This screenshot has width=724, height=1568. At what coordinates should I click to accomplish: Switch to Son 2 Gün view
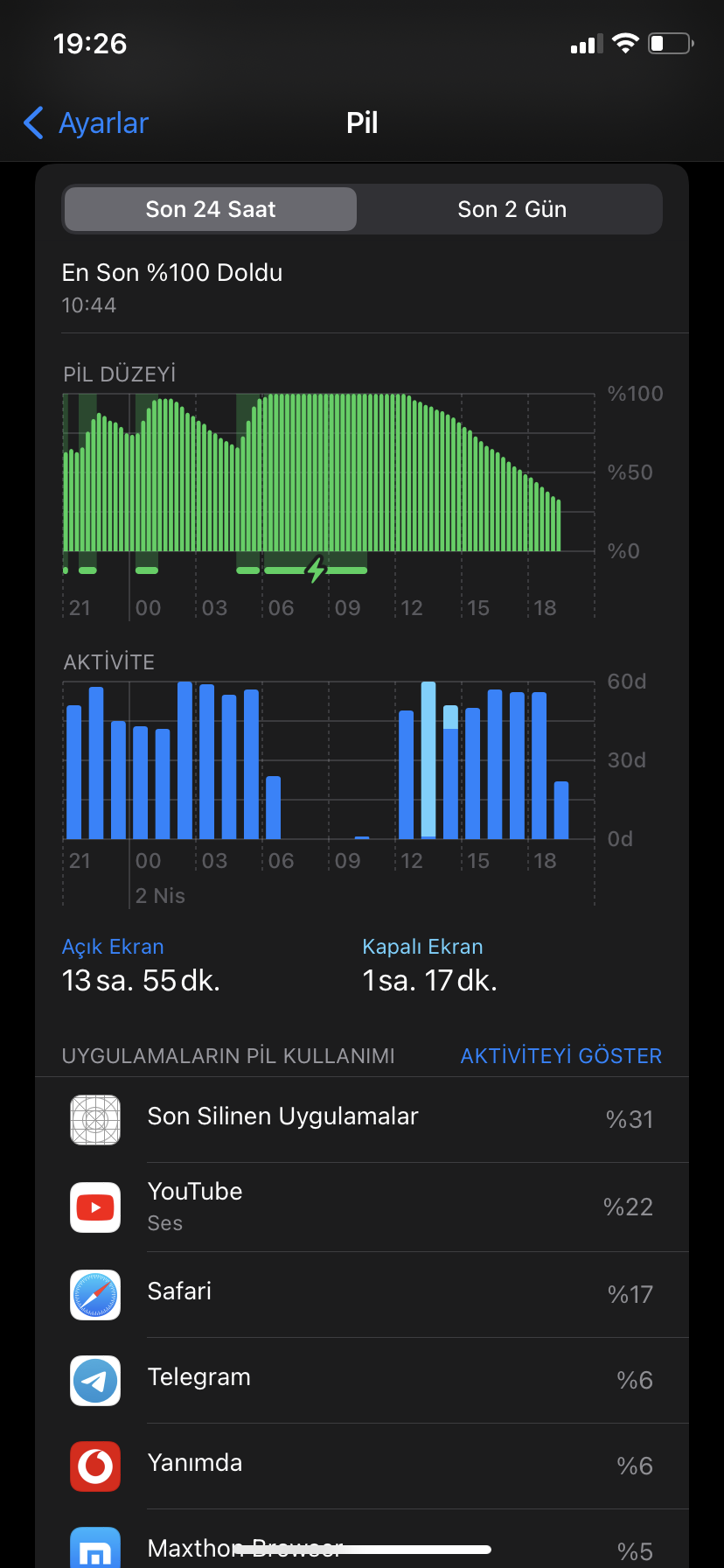pyautogui.click(x=512, y=209)
